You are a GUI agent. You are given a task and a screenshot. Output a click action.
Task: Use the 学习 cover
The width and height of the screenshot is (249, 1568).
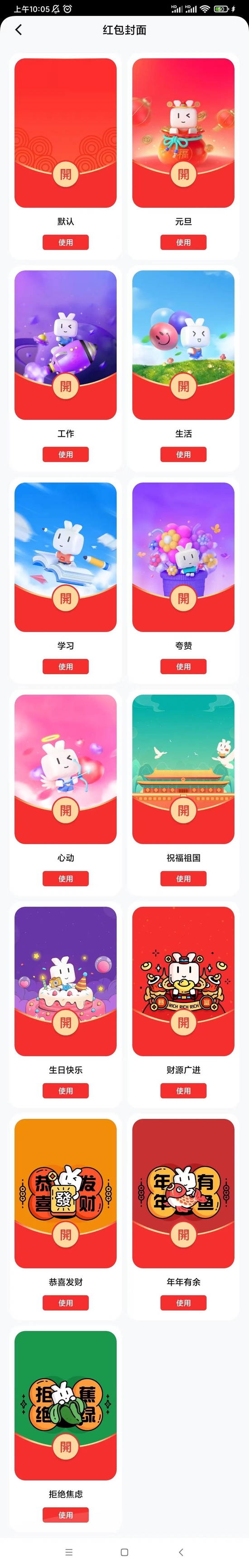(x=65, y=667)
